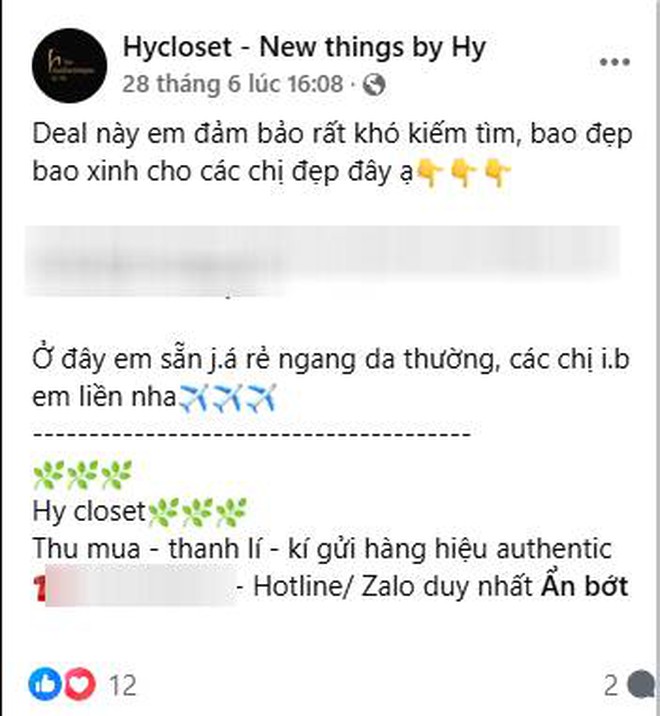The width and height of the screenshot is (660, 716).
Task: Tap the Hycloset profile avatar
Action: coord(69,65)
